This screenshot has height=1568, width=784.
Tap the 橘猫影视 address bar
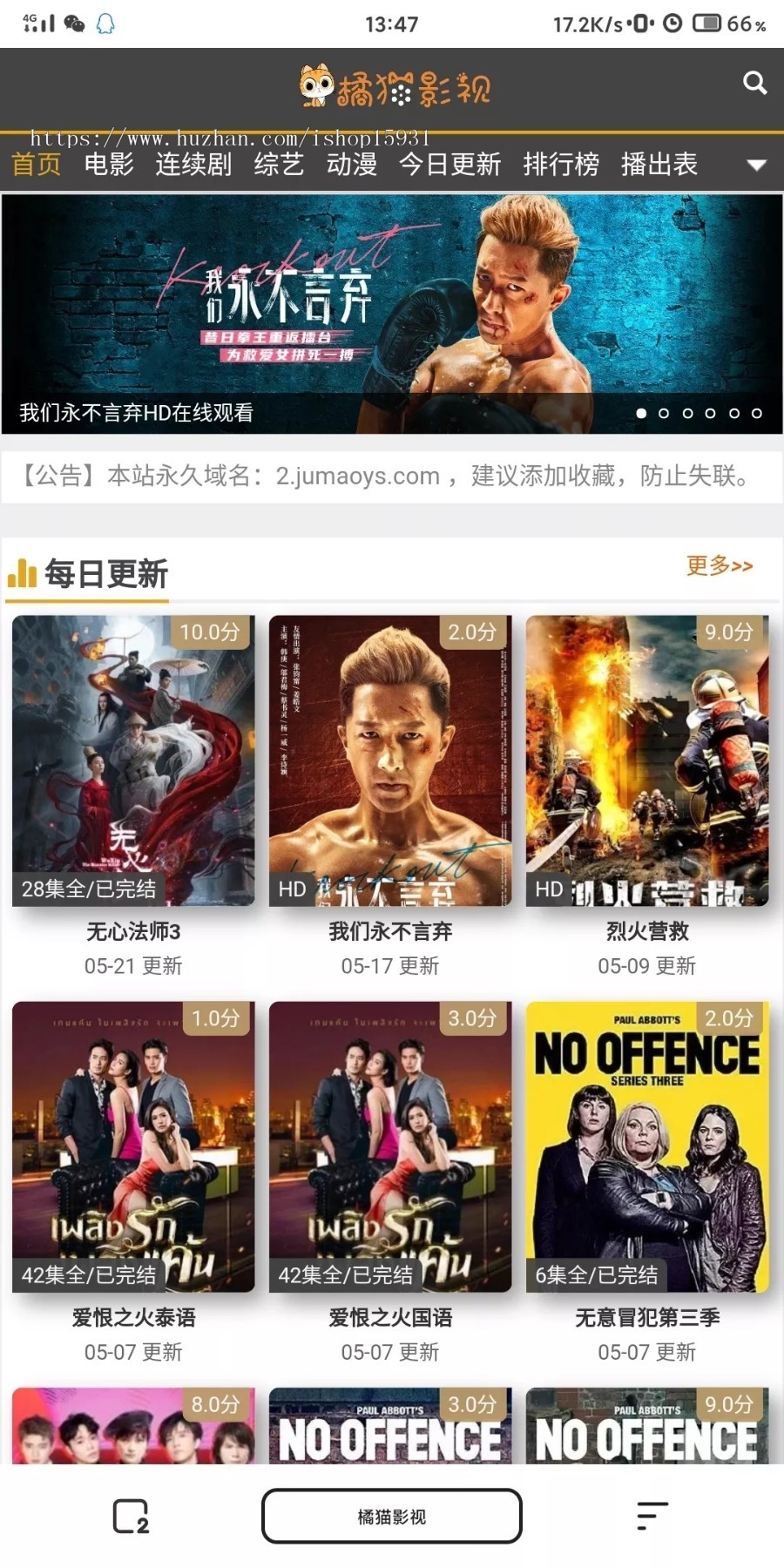(392, 1517)
